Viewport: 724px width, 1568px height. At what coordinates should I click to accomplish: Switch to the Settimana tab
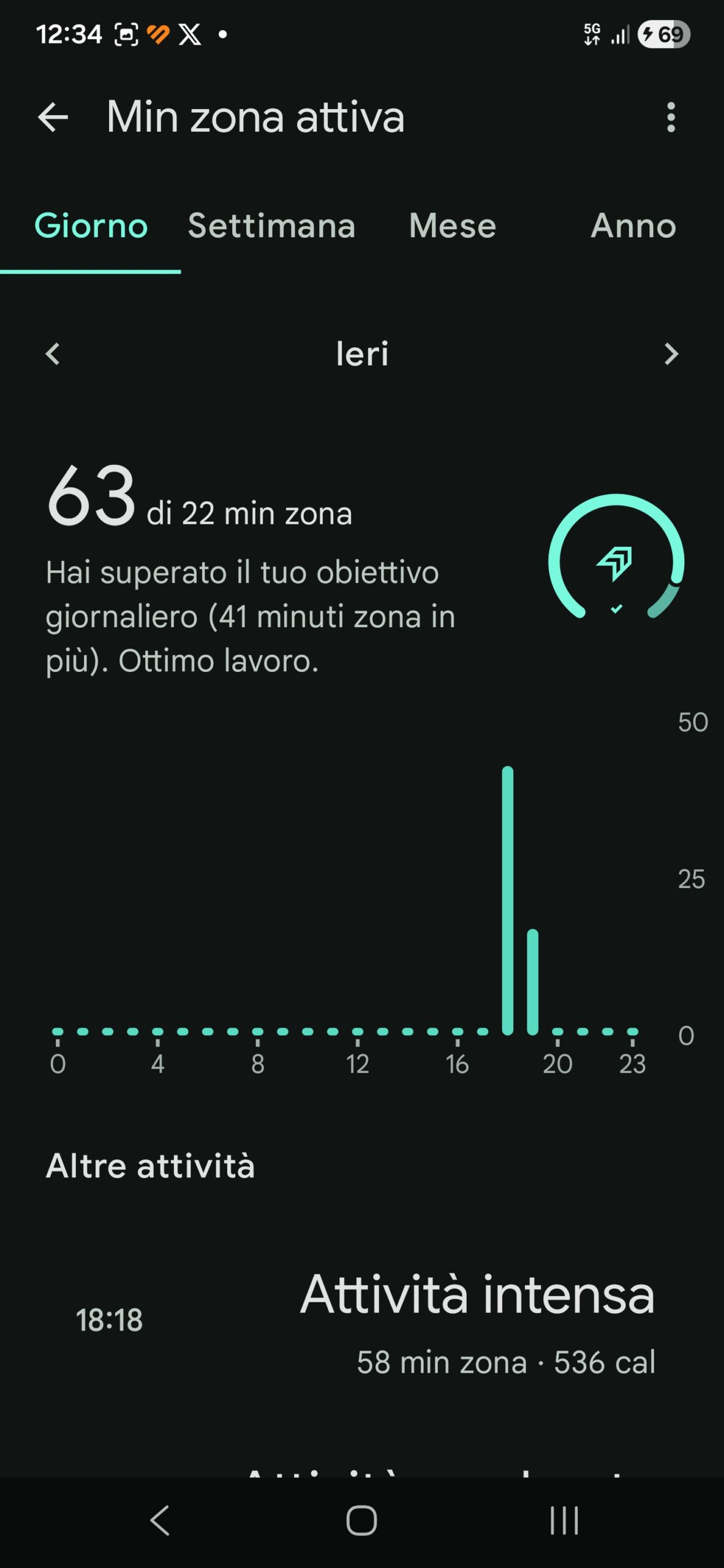click(271, 226)
